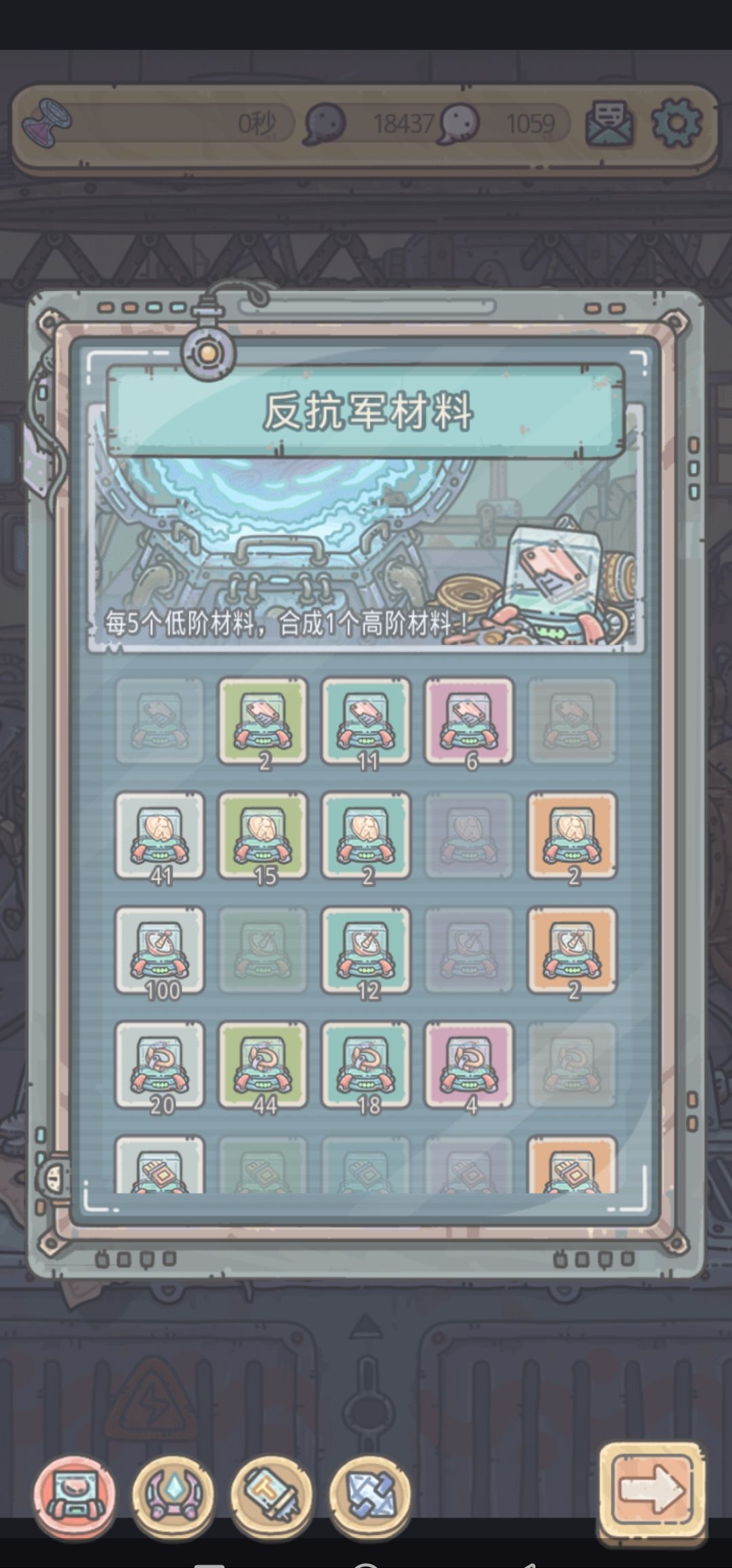Select the gray shell material with 41
732x1568 pixels.
point(160,836)
